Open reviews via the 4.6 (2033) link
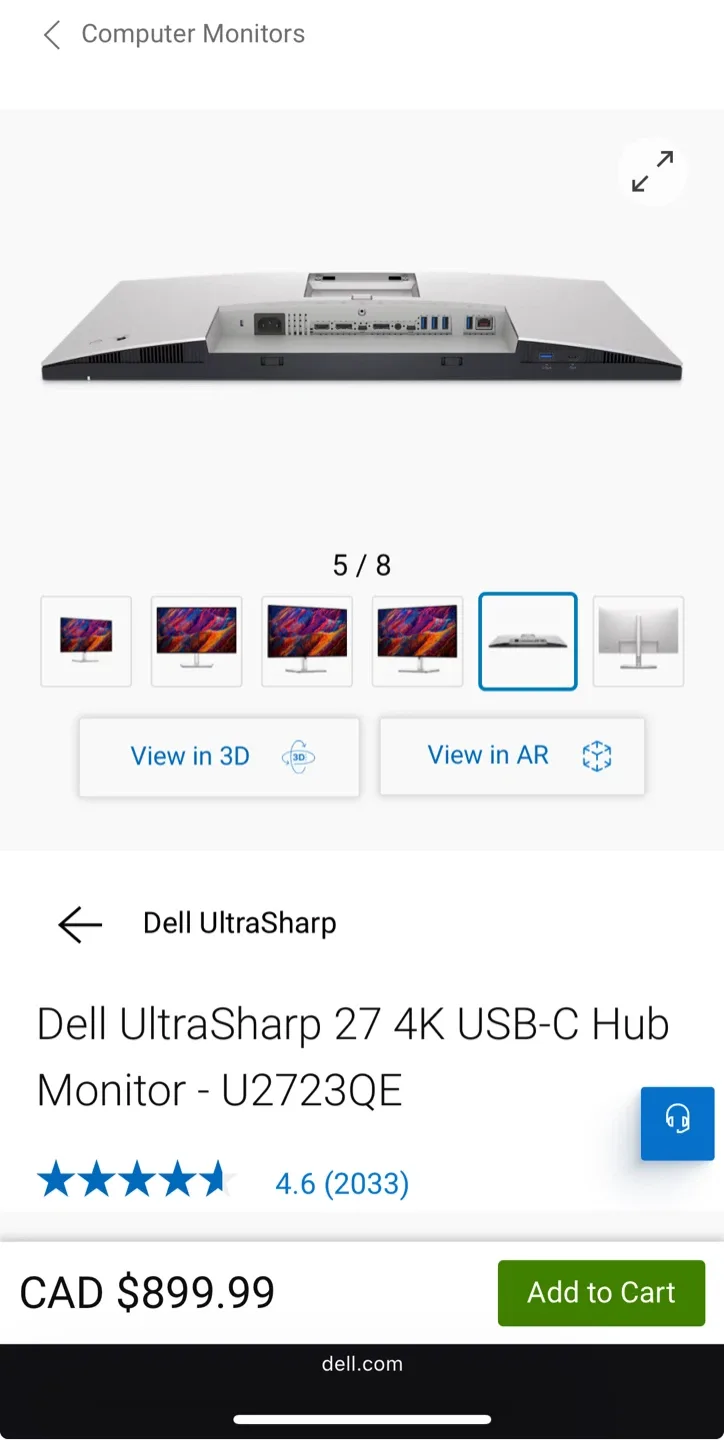This screenshot has width=724, height=1440. (342, 1183)
